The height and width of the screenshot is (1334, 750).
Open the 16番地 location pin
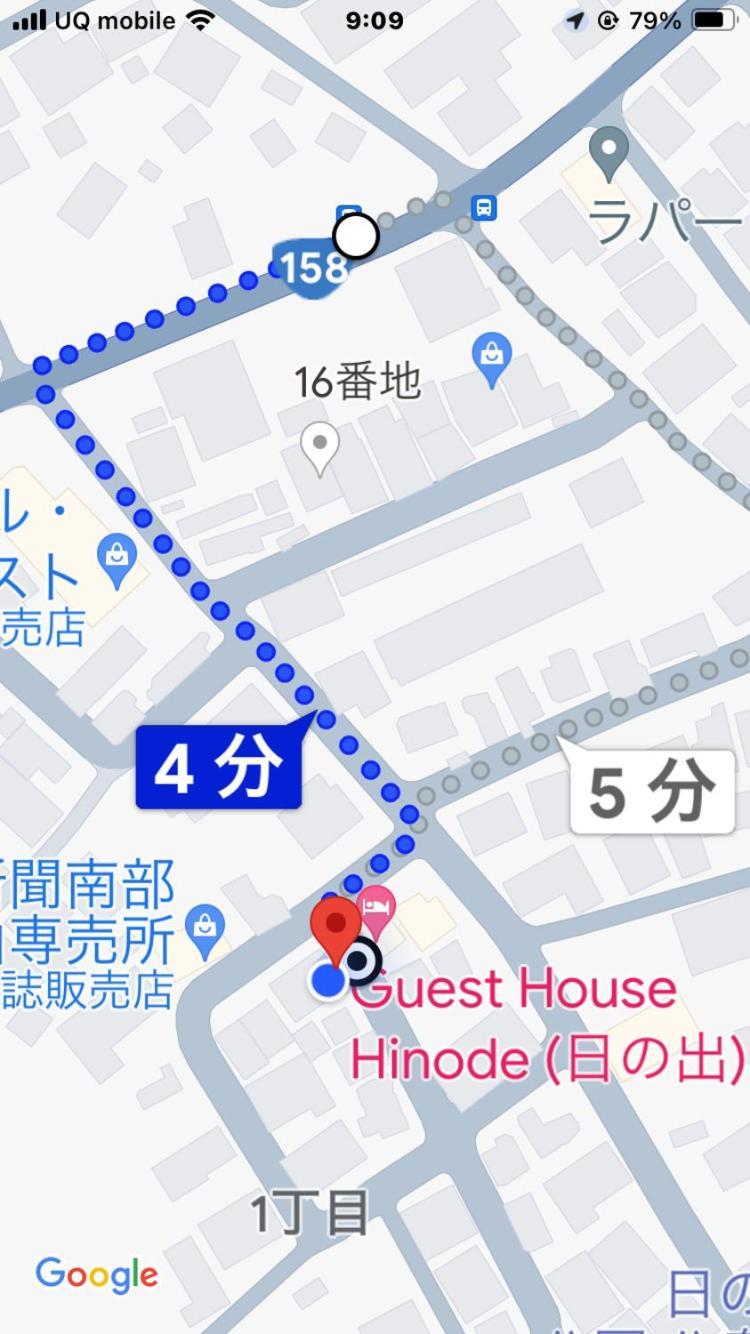pyautogui.click(x=320, y=446)
